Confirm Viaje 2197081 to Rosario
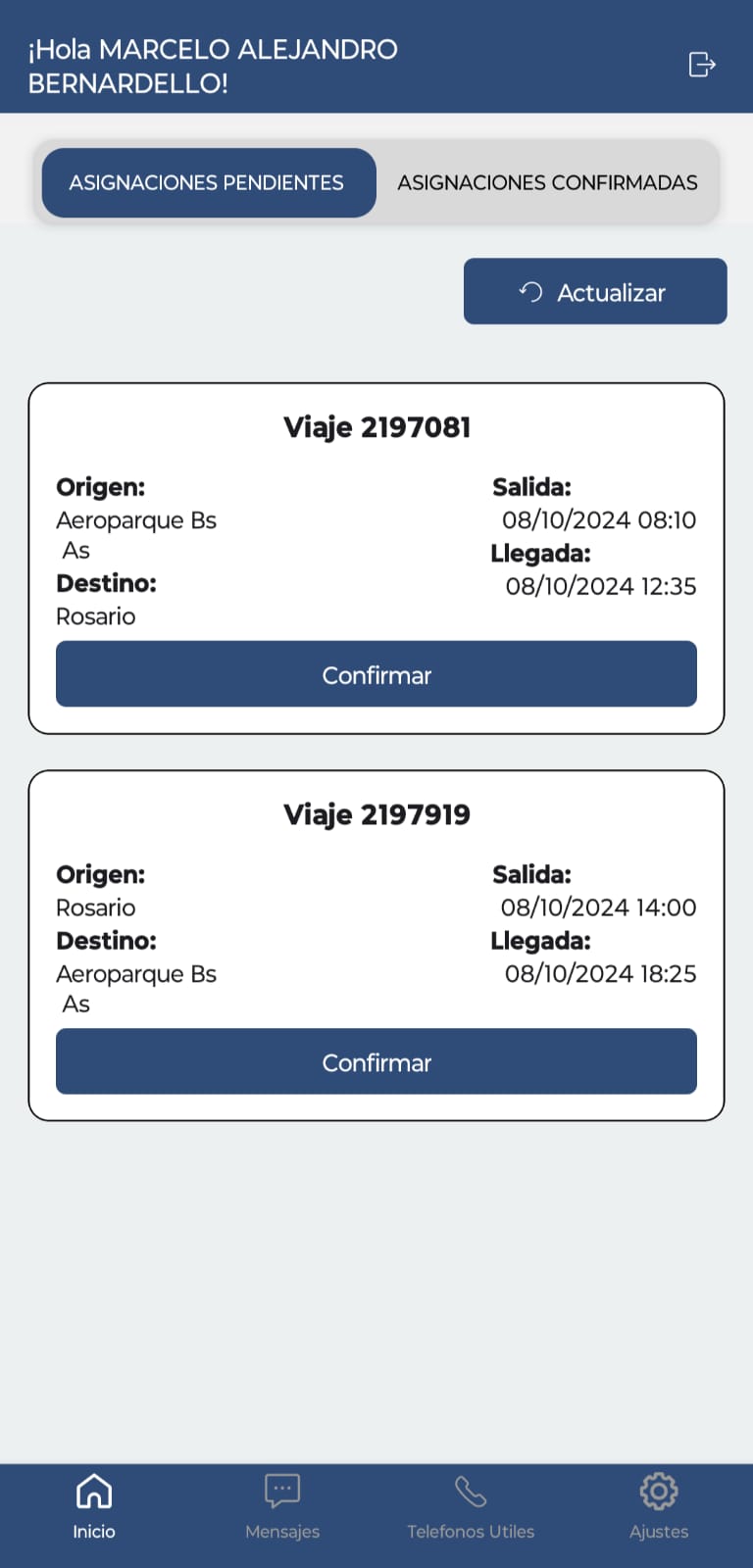753x1568 pixels. point(376,674)
